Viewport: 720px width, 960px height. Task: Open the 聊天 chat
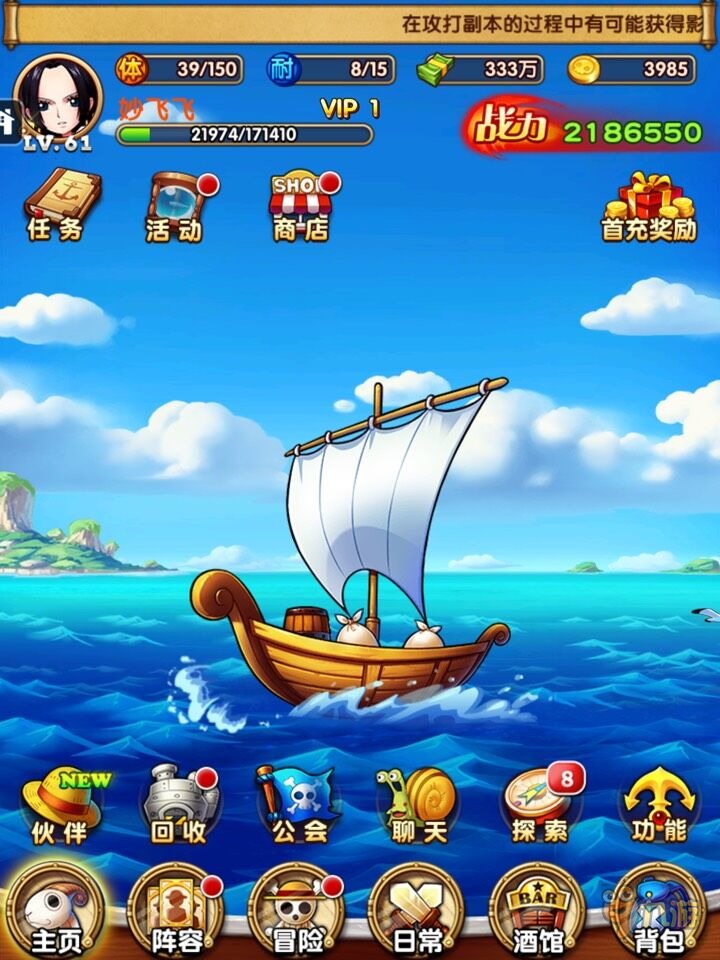418,805
